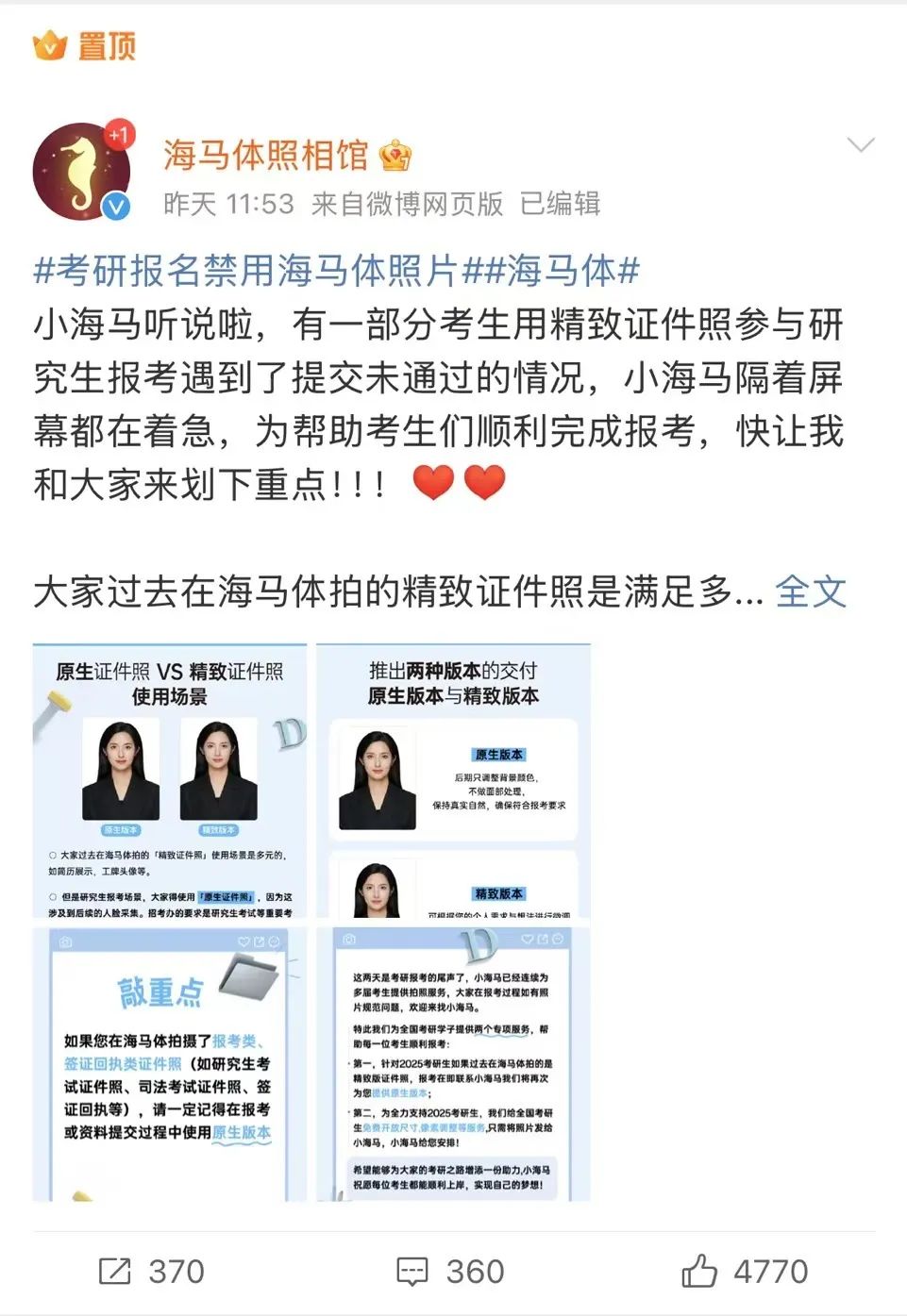The width and height of the screenshot is (907, 1316).
Task: Repost this post with 370 shares
Action: tap(151, 1271)
